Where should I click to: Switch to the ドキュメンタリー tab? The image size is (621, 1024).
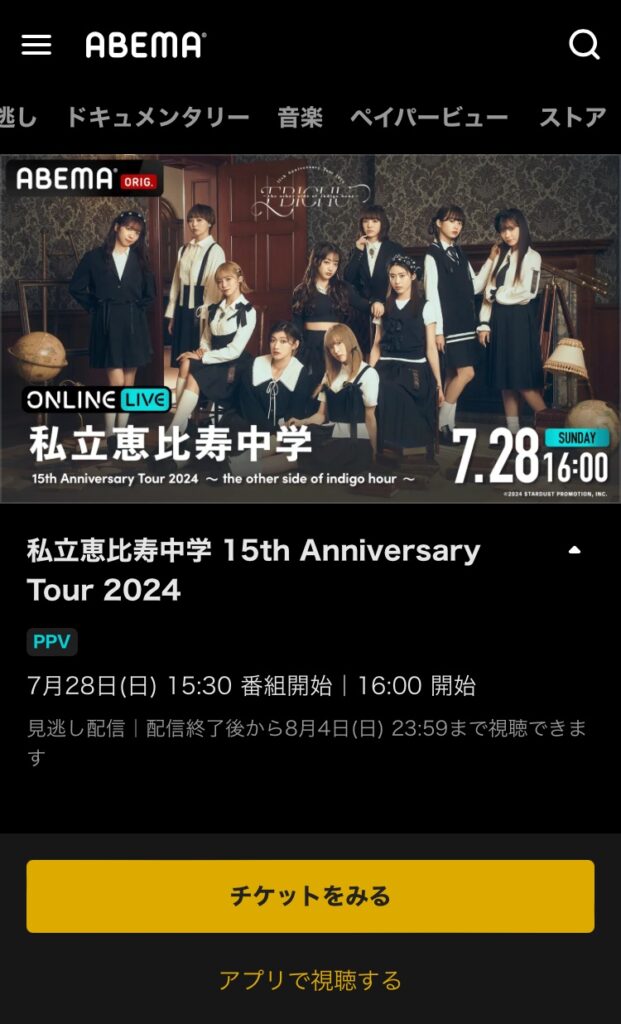pyautogui.click(x=157, y=118)
